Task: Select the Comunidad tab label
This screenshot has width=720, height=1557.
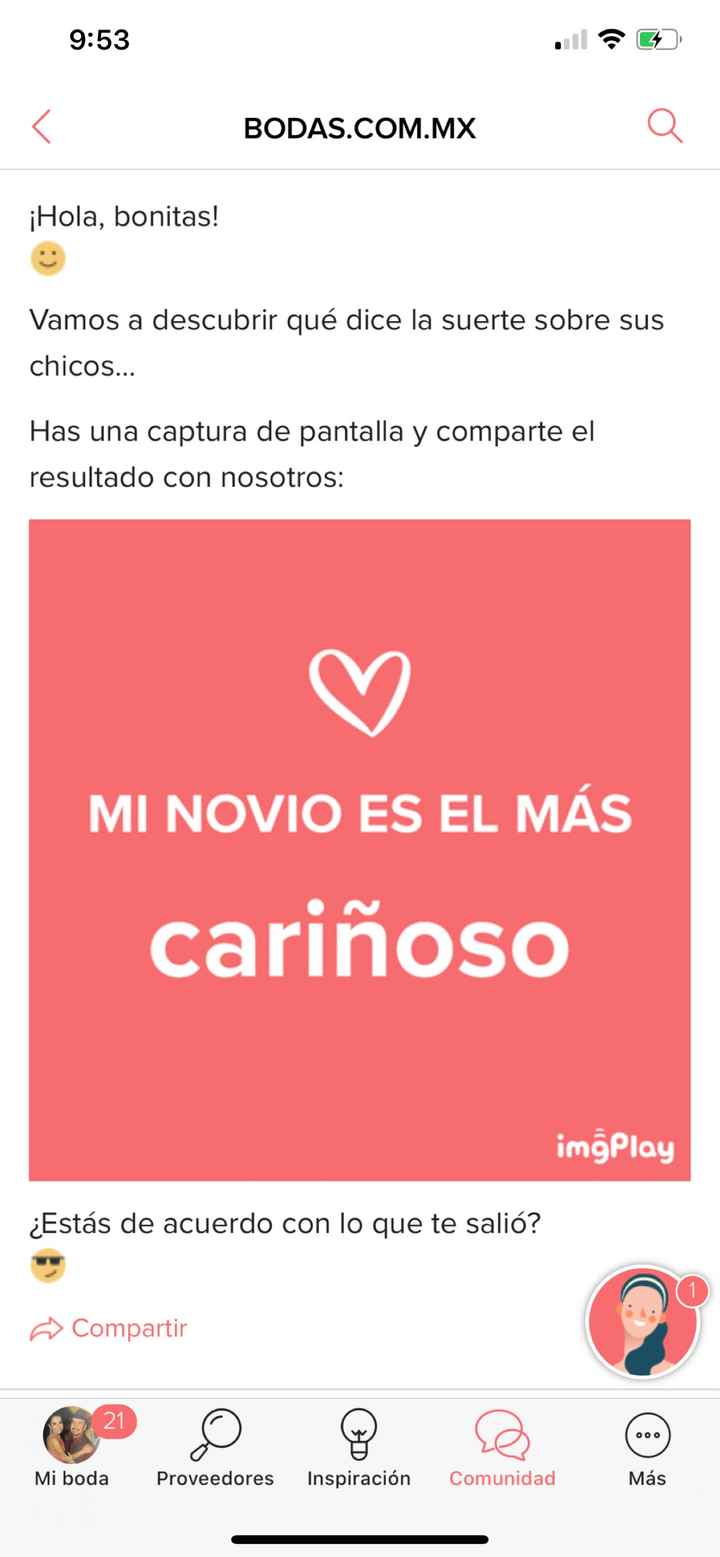Action: coord(502,1478)
